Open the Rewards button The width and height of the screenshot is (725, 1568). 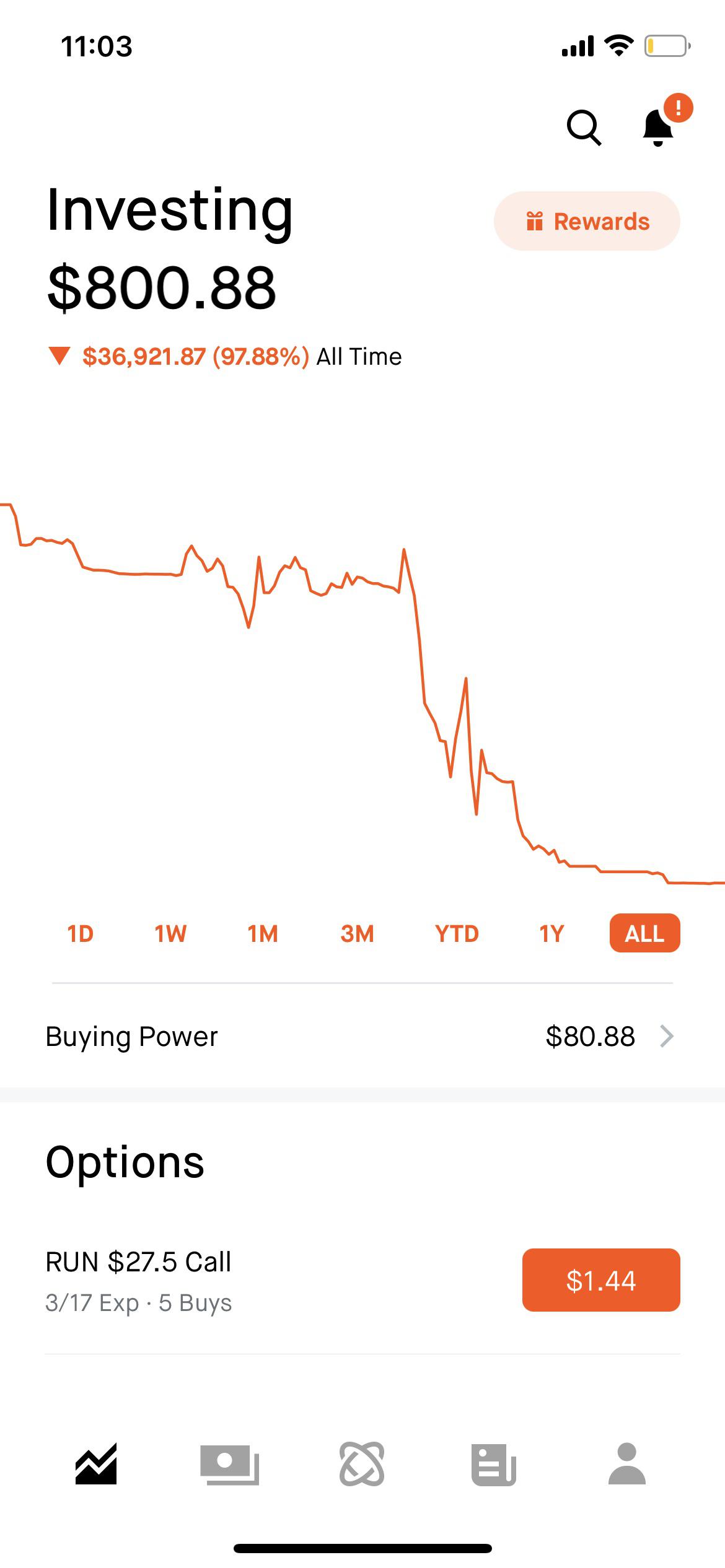(586, 221)
